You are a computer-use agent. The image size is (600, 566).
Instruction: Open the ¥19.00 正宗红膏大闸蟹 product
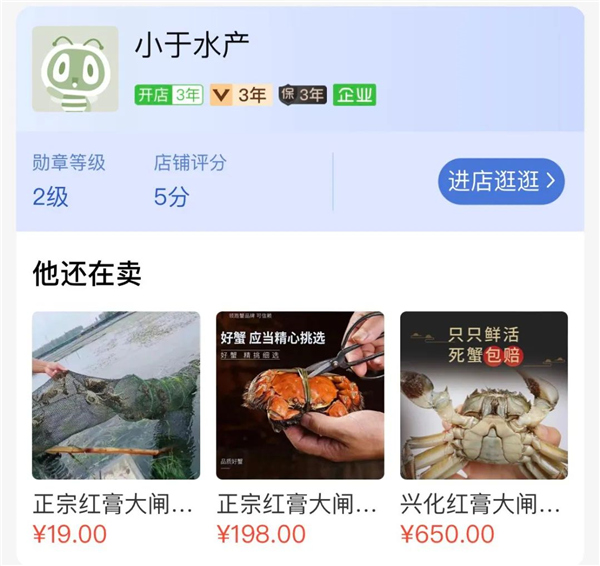[x=116, y=396]
